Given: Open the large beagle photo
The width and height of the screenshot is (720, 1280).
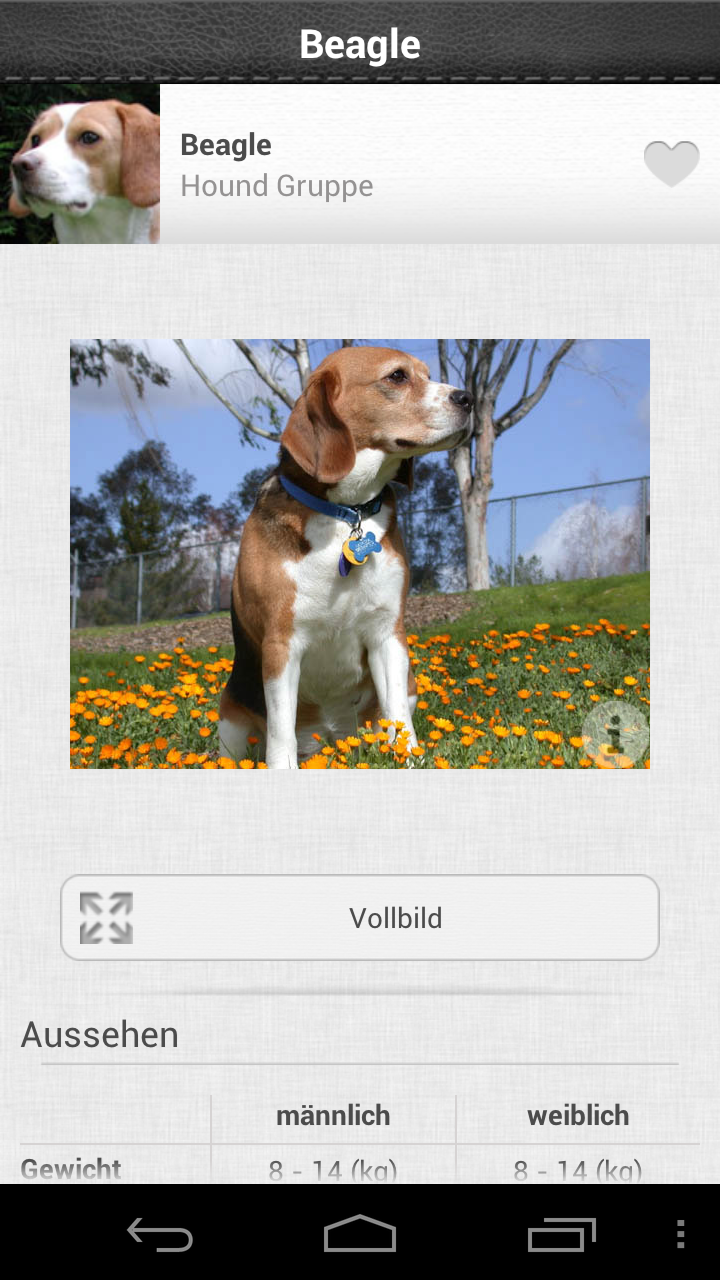Looking at the screenshot, I should (x=360, y=553).
